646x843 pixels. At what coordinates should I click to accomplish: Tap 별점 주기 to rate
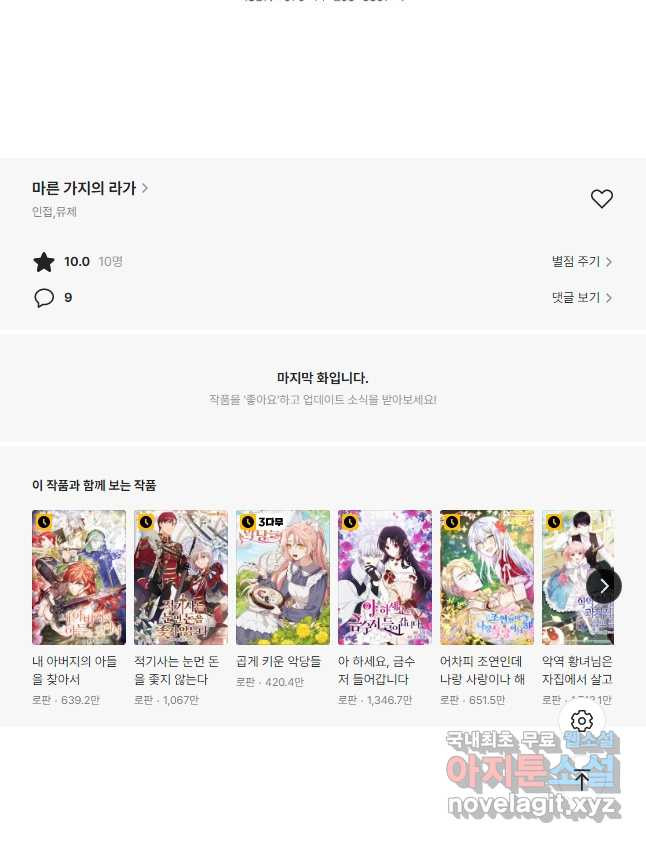pyautogui.click(x=581, y=262)
